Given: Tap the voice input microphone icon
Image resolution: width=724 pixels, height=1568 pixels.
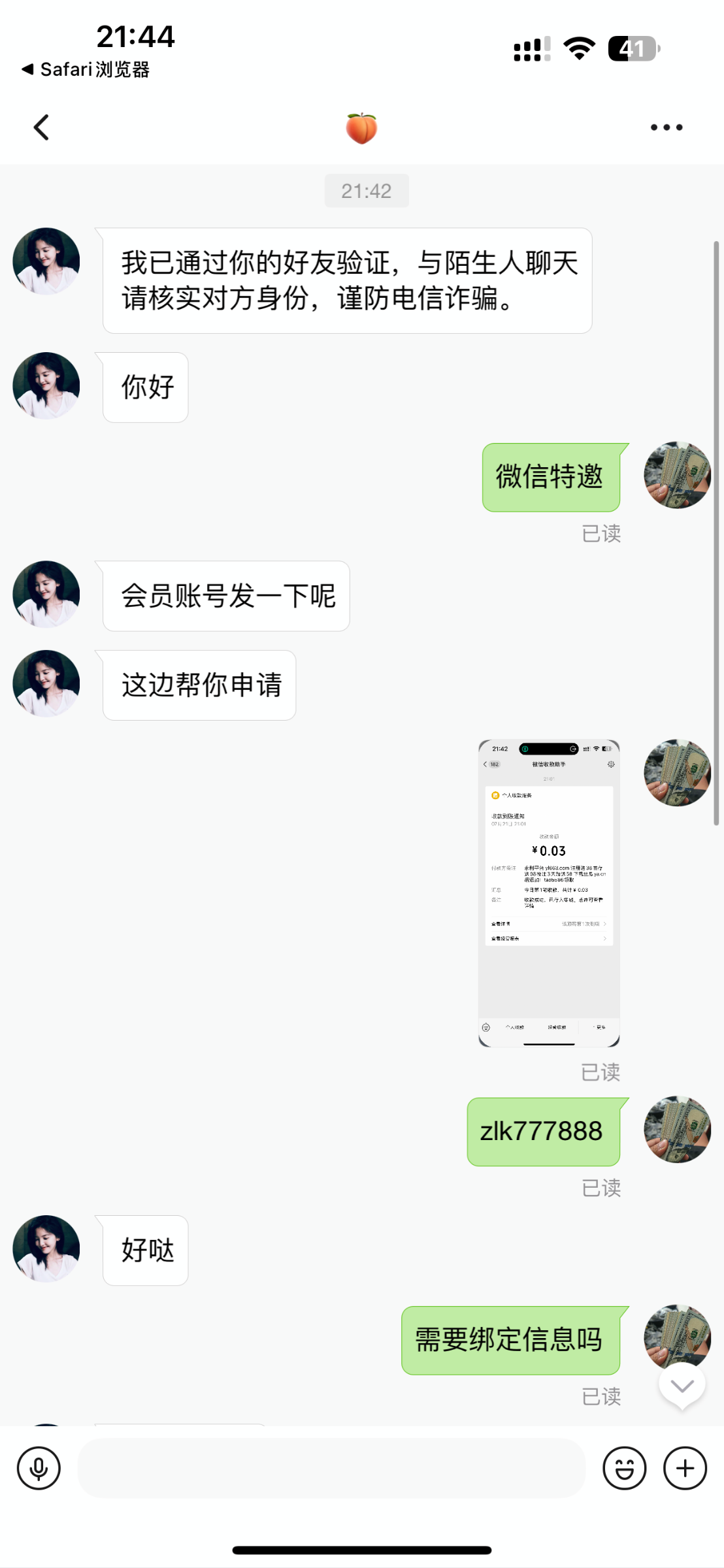Looking at the screenshot, I should 39,1468.
